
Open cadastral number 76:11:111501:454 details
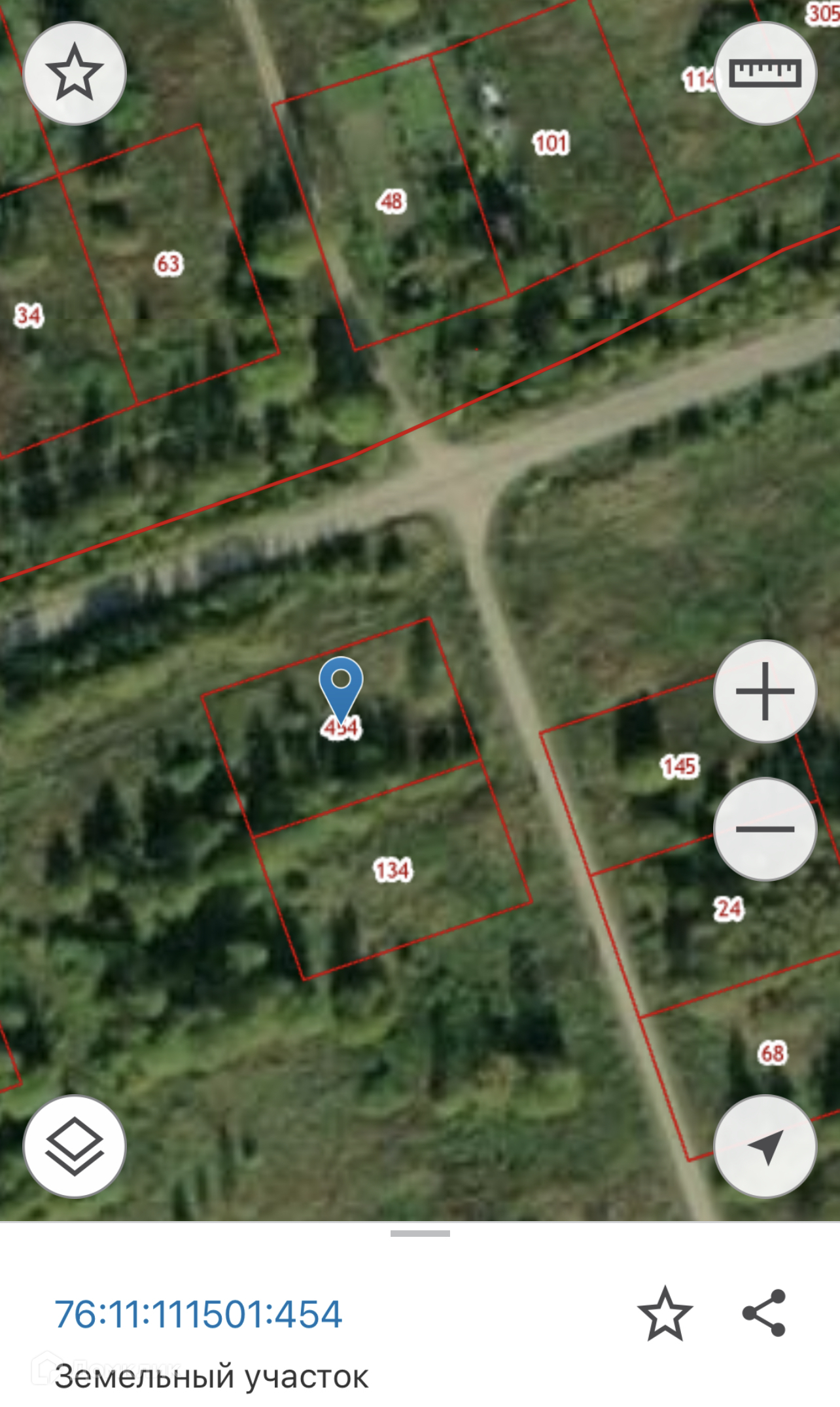(x=198, y=1314)
